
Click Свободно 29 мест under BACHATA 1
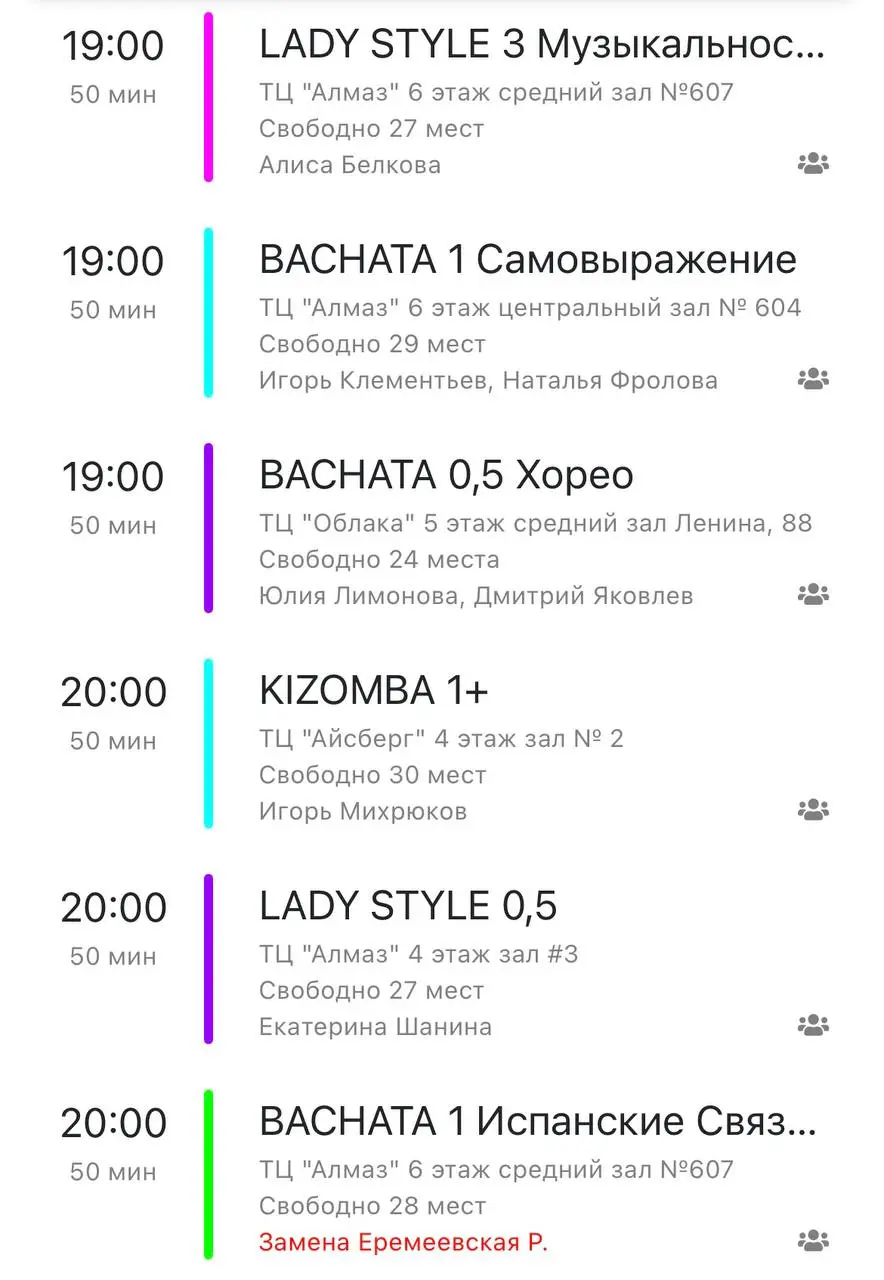pos(372,343)
